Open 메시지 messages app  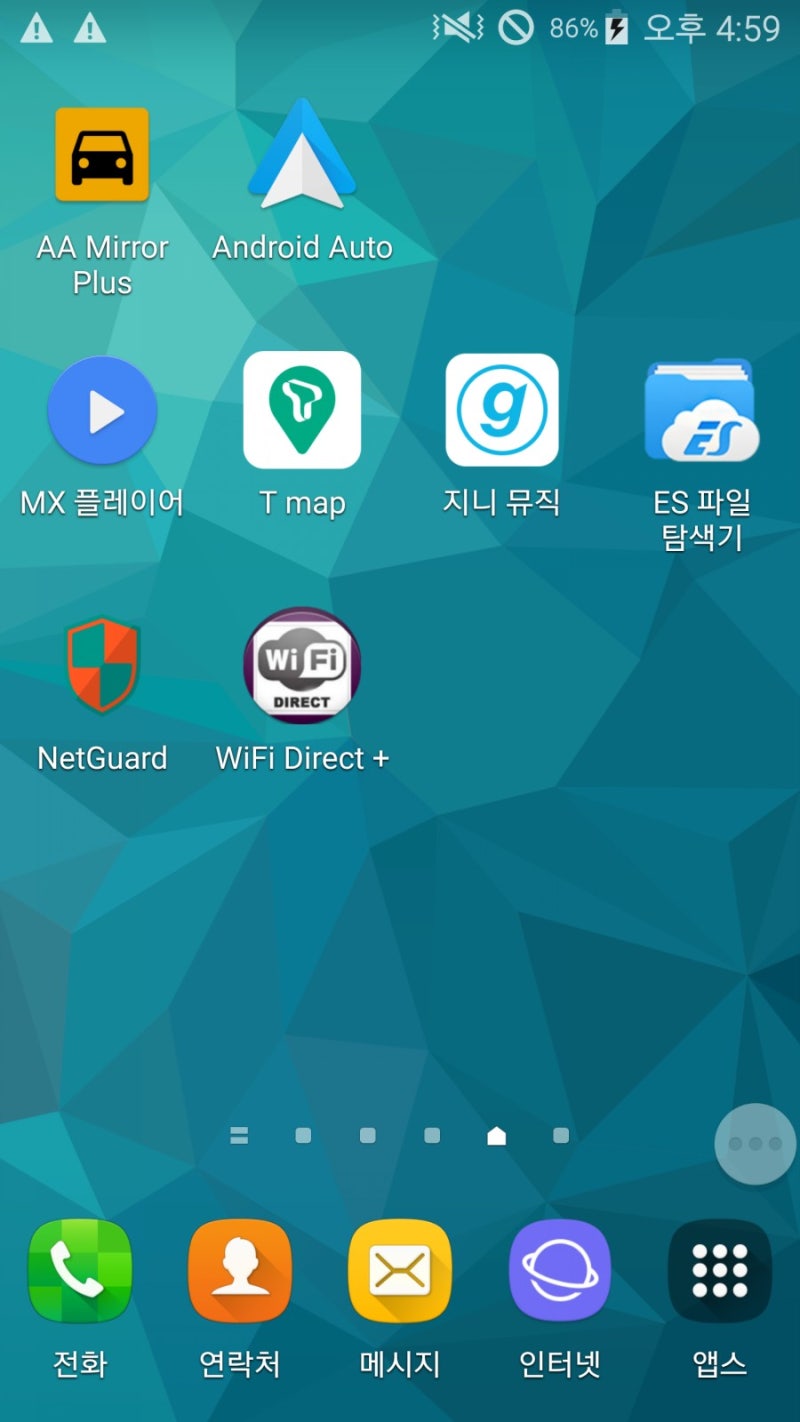(x=400, y=1271)
